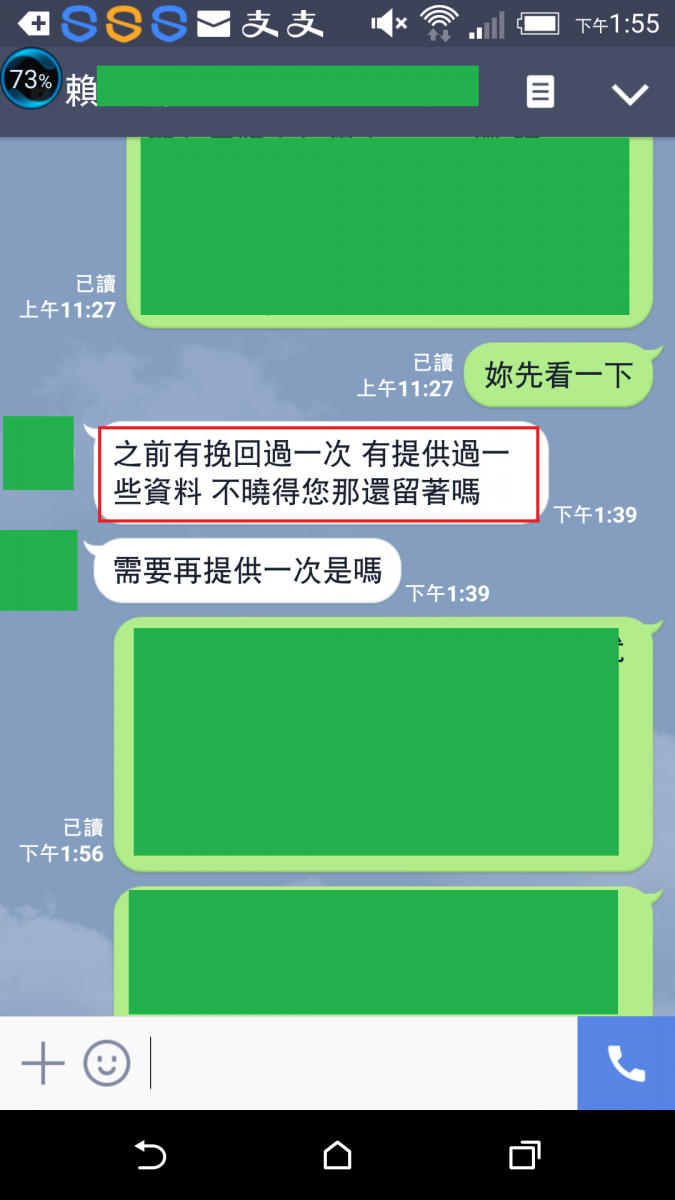Focus the message text input field

[360, 1063]
